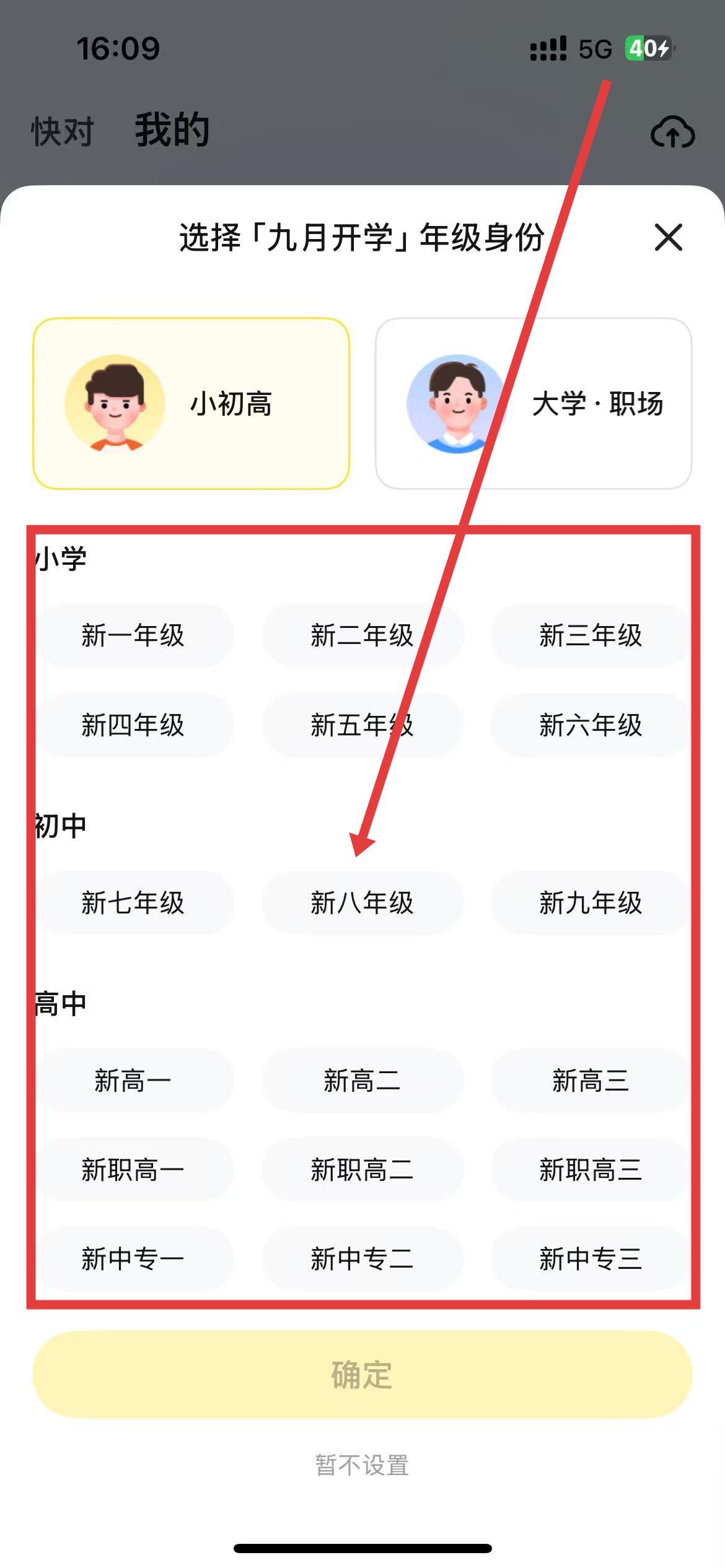Close the grade selection dialog

point(668,238)
